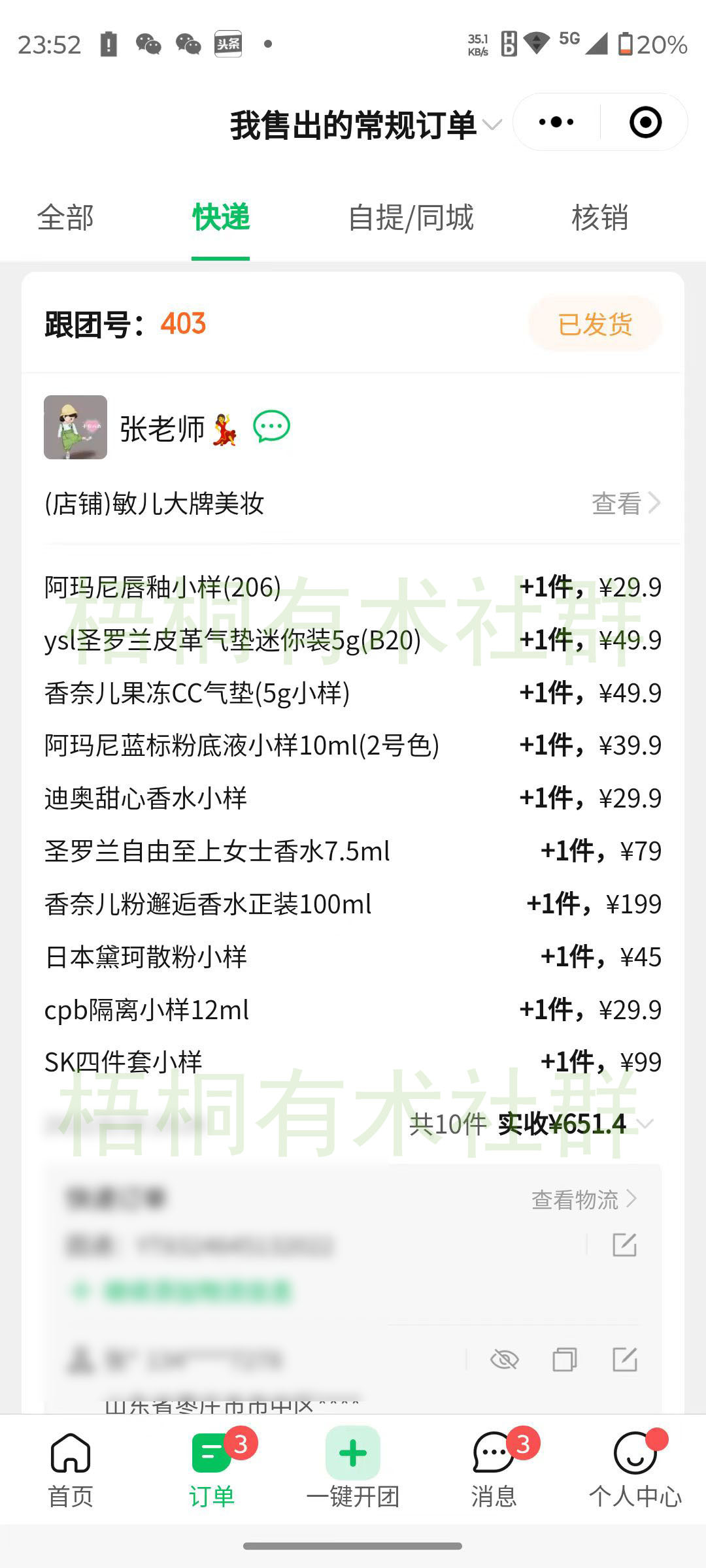Switch to the 自提/同城 tab
The width and height of the screenshot is (706, 1568).
(411, 218)
